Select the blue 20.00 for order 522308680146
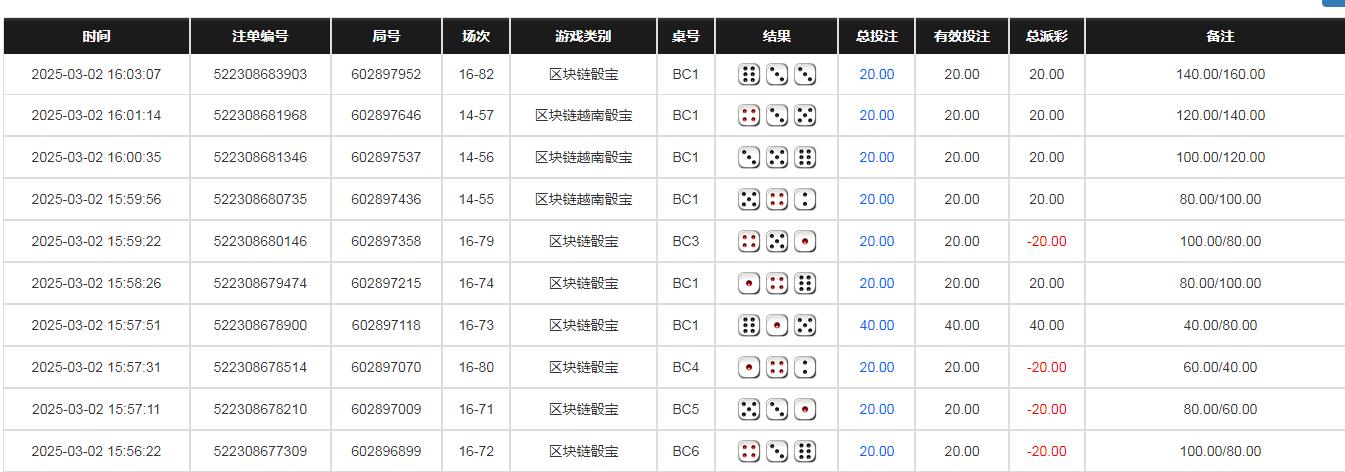Viewport: 1345px width, 472px height. (876, 242)
